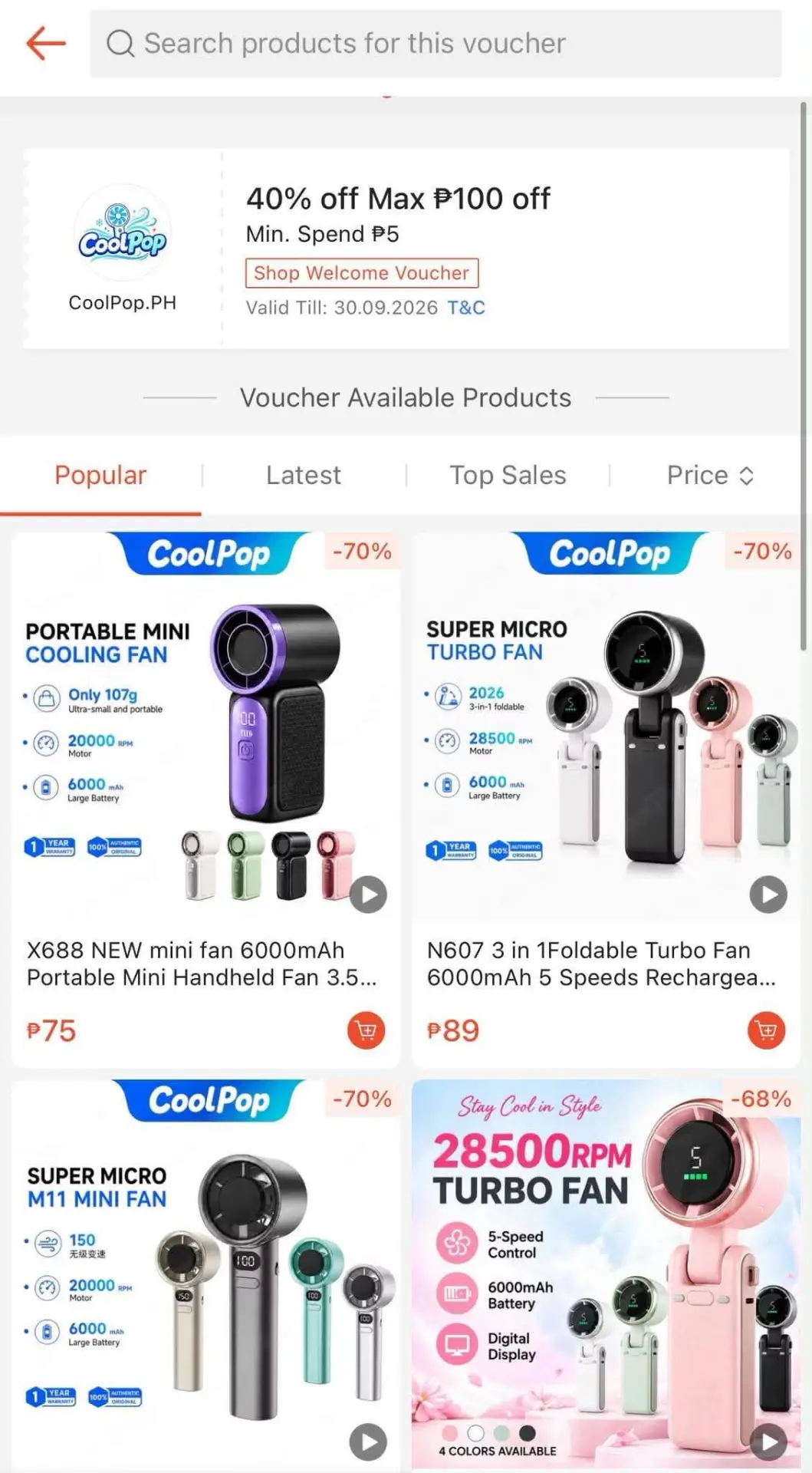812x1473 pixels.
Task: Select the Popular tab
Action: pyautogui.click(x=100, y=476)
